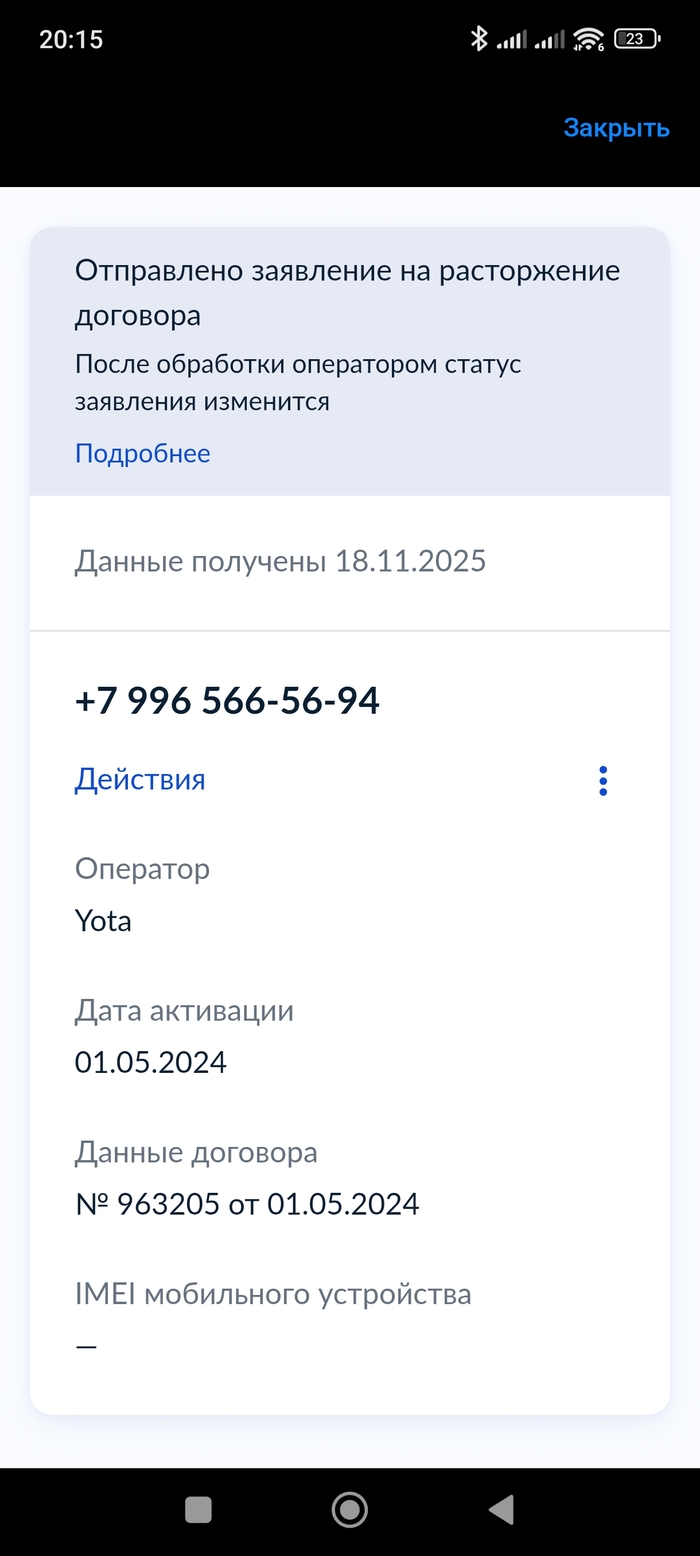Go to the home screen
The height and width of the screenshot is (1556, 700).
(x=350, y=1509)
